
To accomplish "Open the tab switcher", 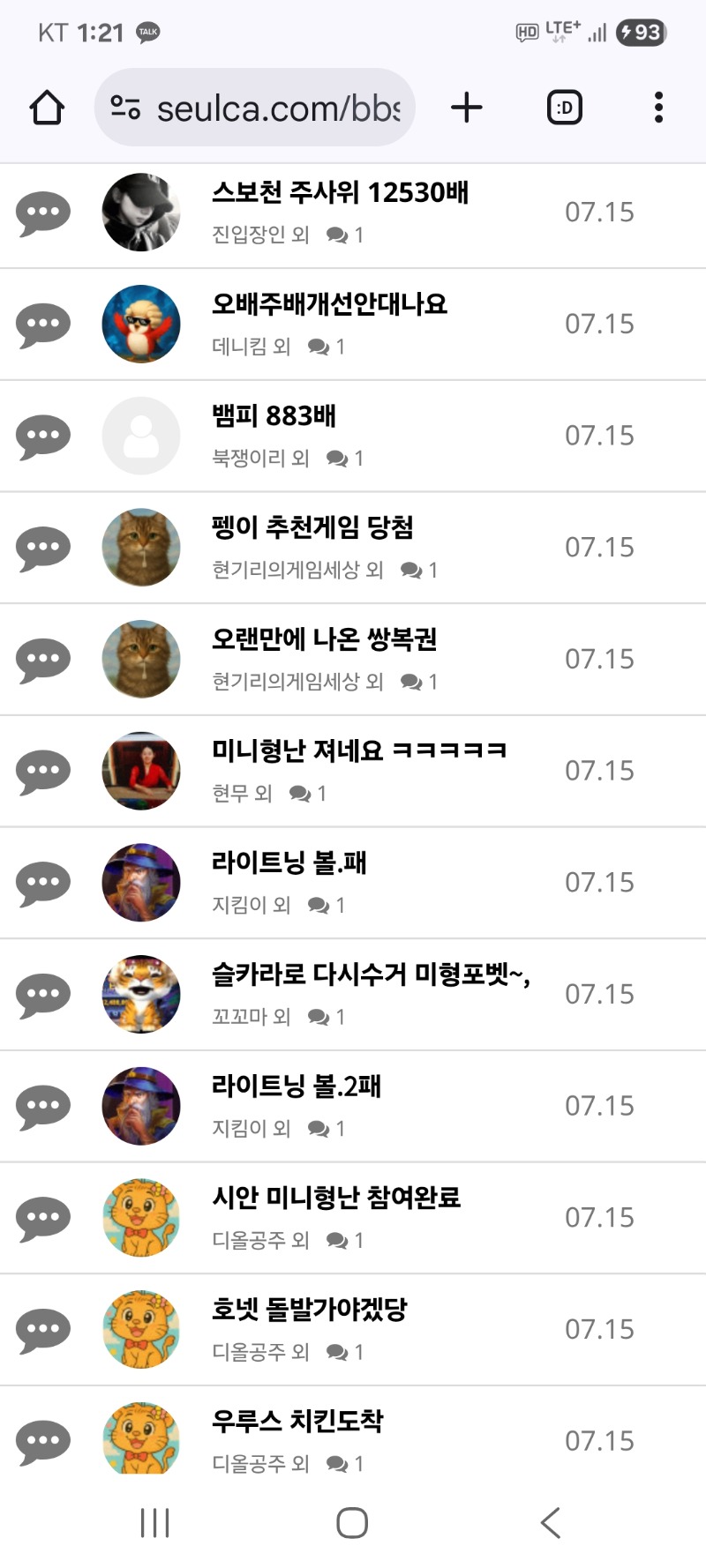I will coord(565,108).
